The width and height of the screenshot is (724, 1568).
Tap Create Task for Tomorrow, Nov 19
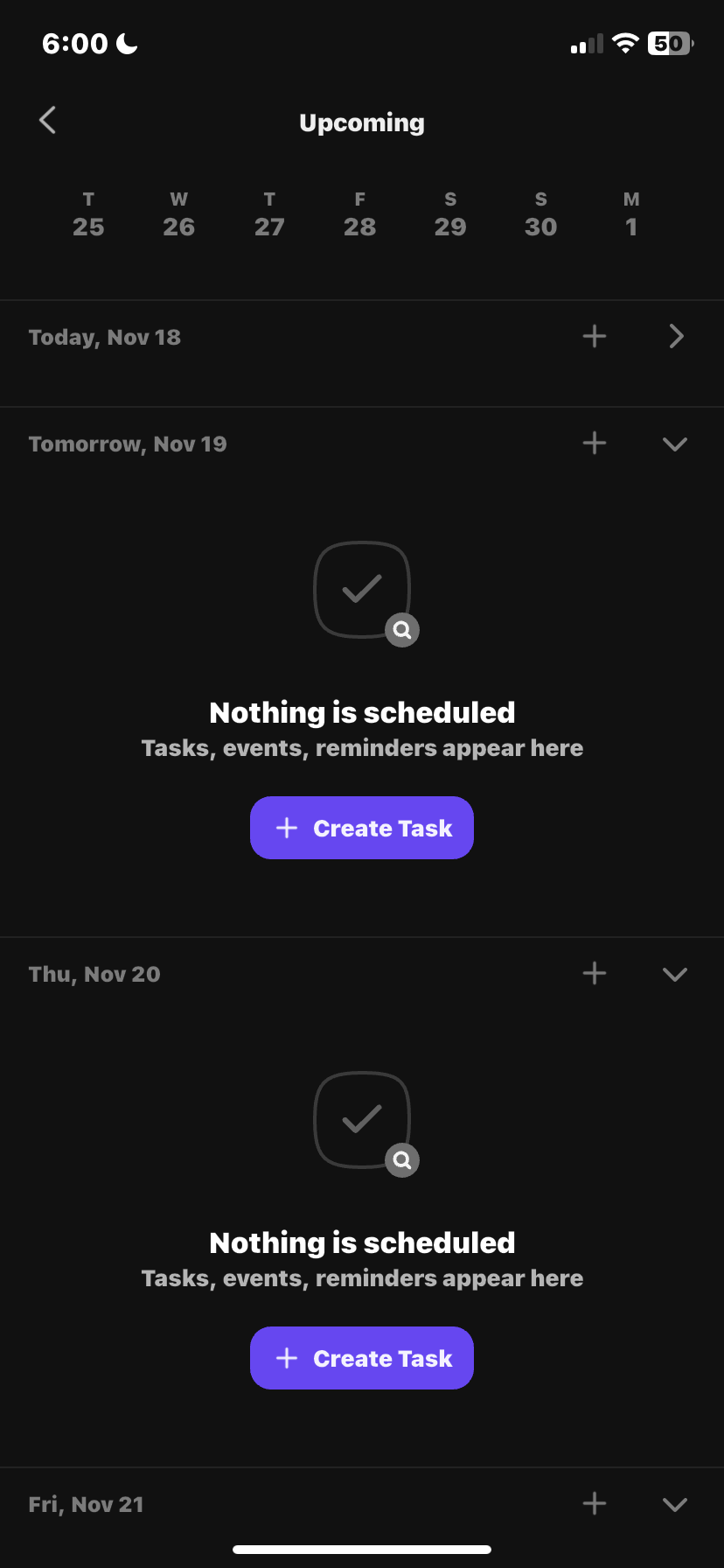click(x=361, y=827)
